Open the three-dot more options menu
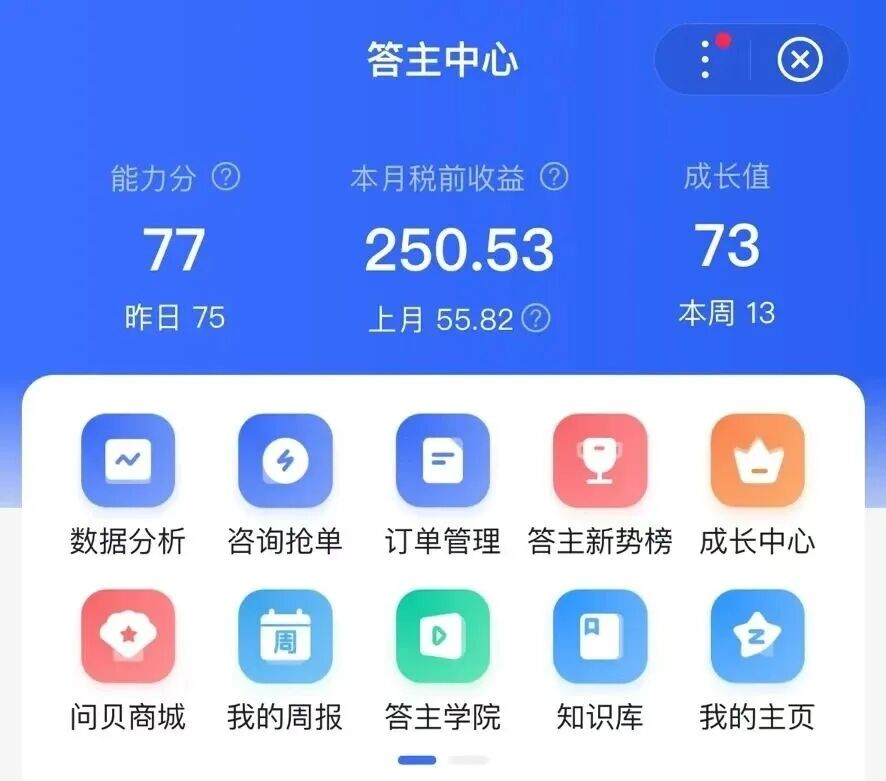 (705, 60)
